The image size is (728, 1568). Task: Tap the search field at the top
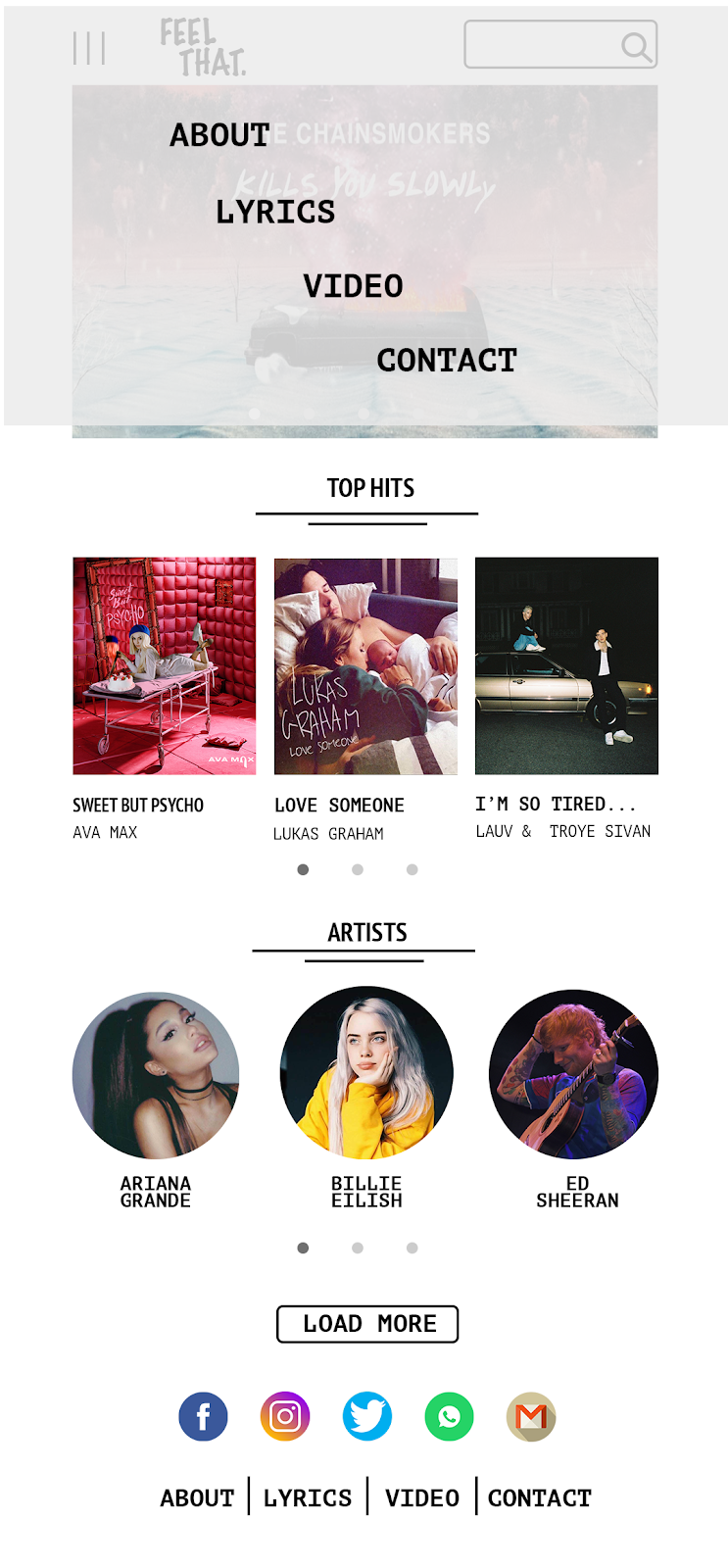560,44
